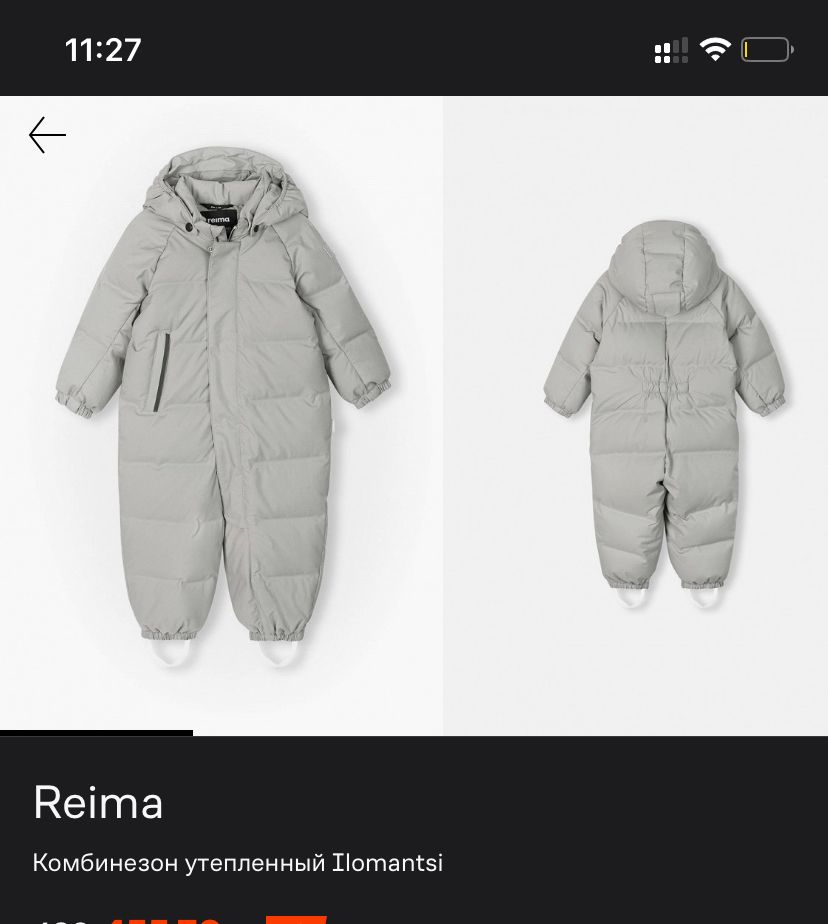Tap the back arrow icon
Viewport: 828px width, 924px height.
click(47, 135)
